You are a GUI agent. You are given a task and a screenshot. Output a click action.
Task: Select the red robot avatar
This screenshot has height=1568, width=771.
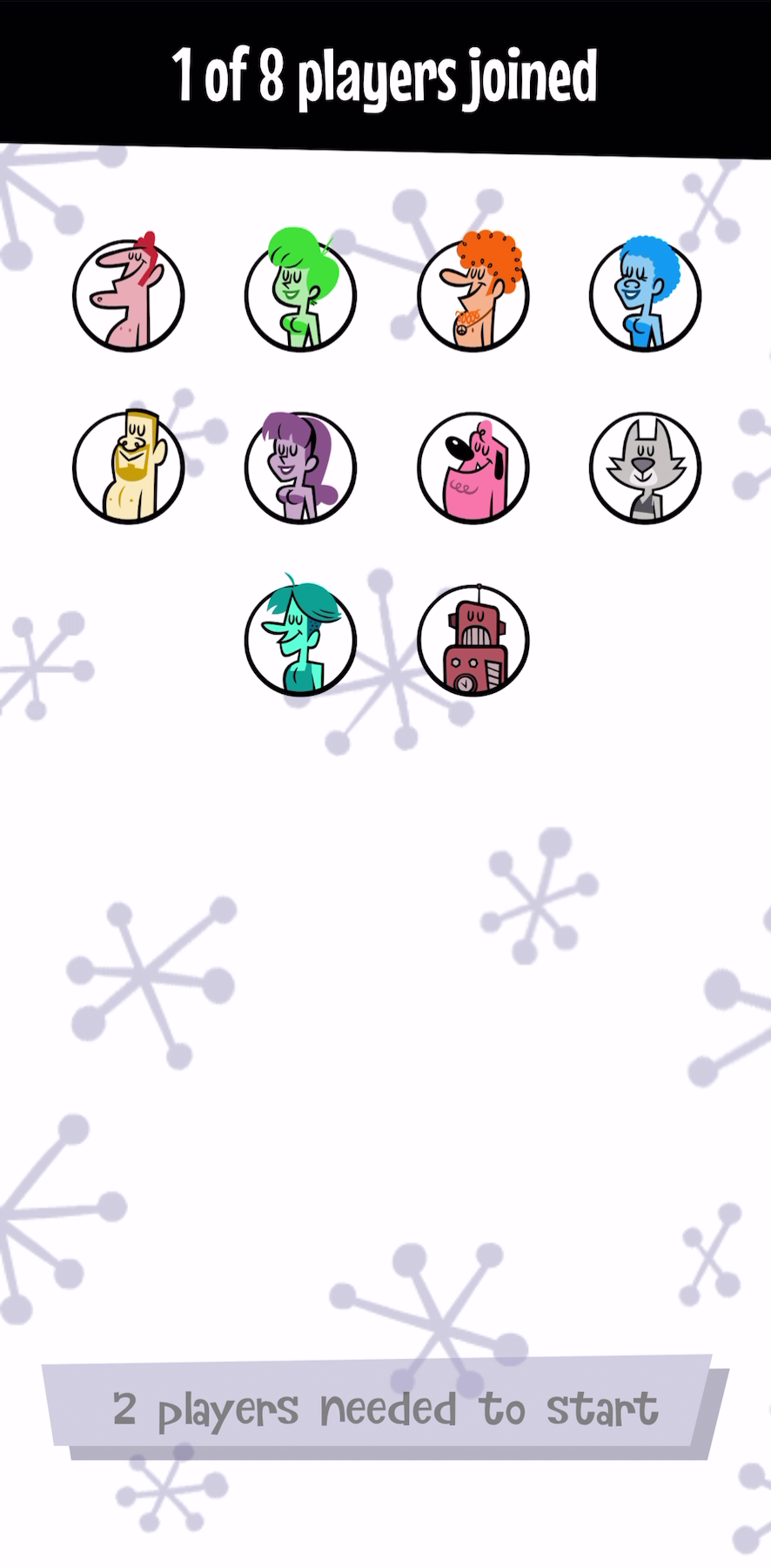pyautogui.click(x=473, y=640)
